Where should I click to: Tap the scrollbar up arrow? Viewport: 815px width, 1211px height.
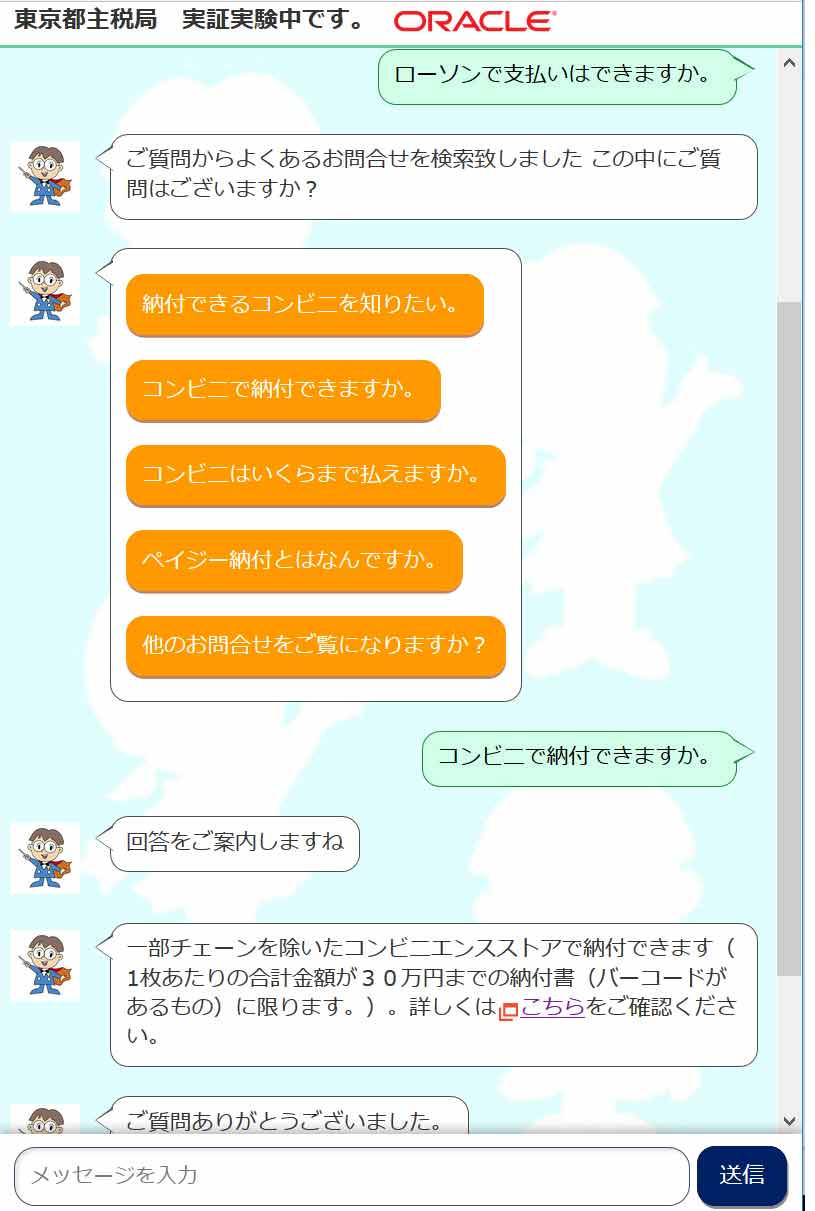[789, 63]
